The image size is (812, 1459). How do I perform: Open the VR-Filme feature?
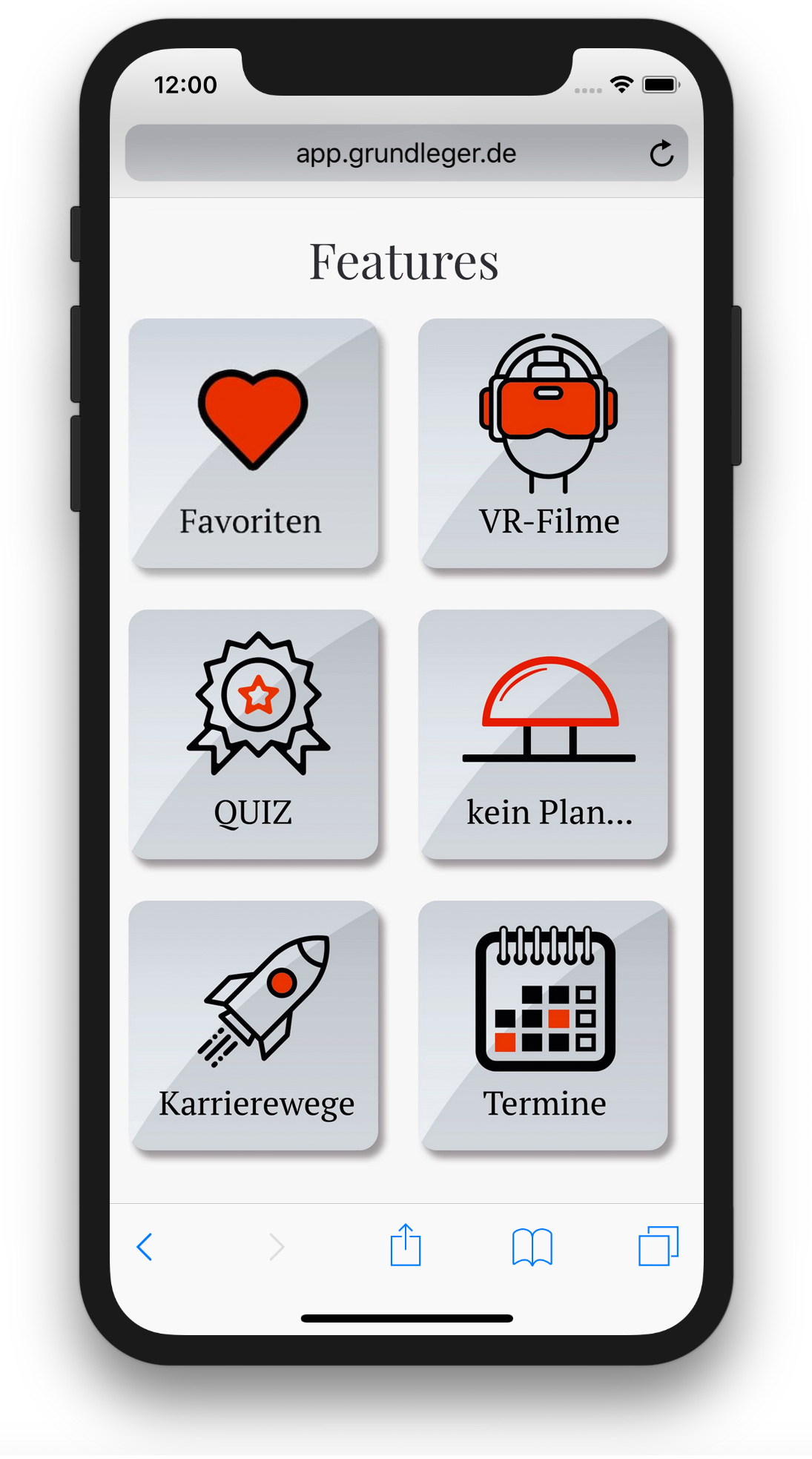click(x=543, y=444)
